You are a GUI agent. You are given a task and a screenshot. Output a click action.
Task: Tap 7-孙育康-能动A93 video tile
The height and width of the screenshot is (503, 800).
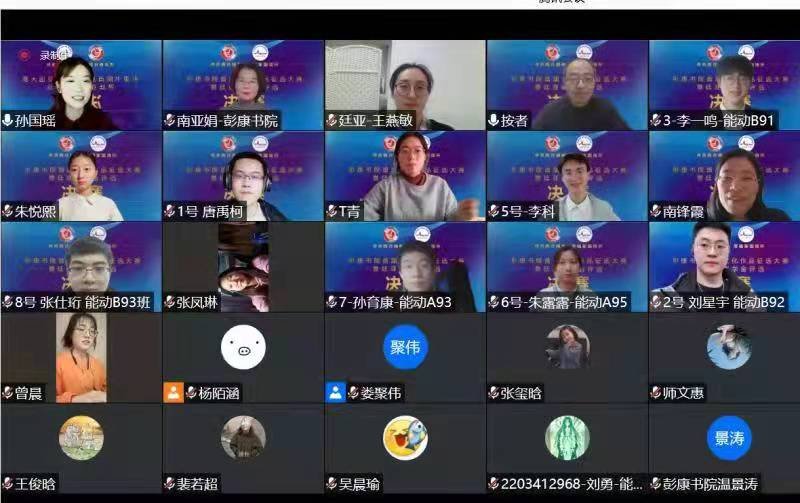[405, 266]
